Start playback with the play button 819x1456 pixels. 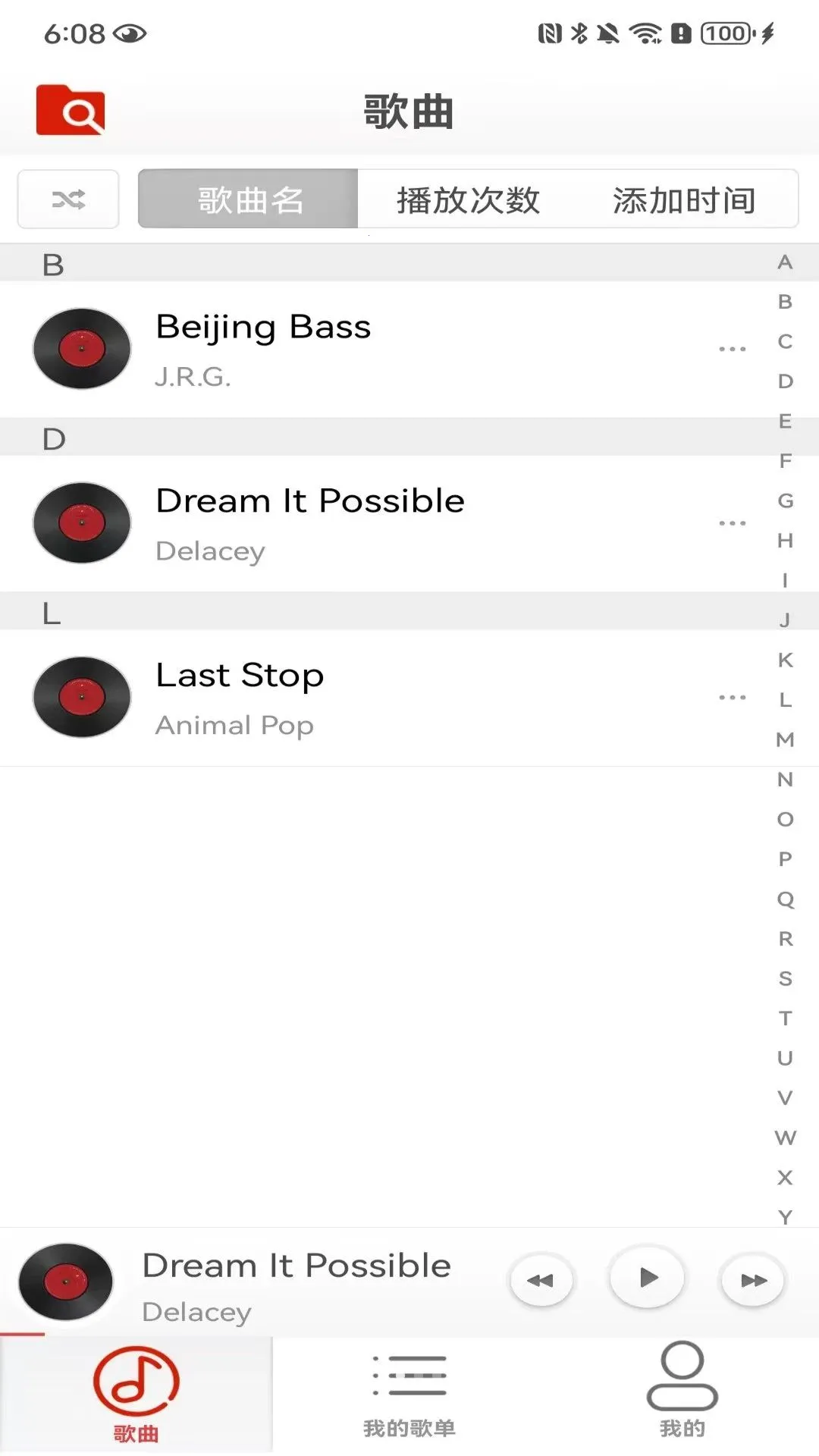pyautogui.click(x=647, y=1278)
